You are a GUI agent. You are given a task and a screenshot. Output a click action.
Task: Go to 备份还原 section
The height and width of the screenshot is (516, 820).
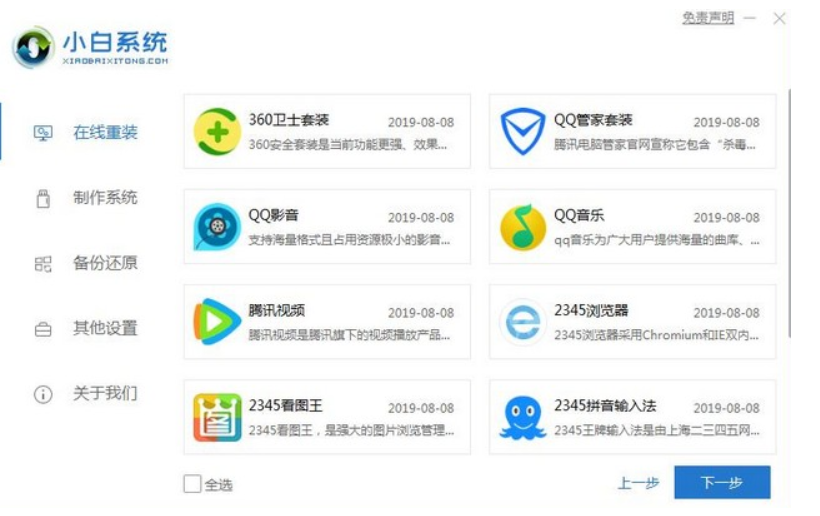click(104, 263)
